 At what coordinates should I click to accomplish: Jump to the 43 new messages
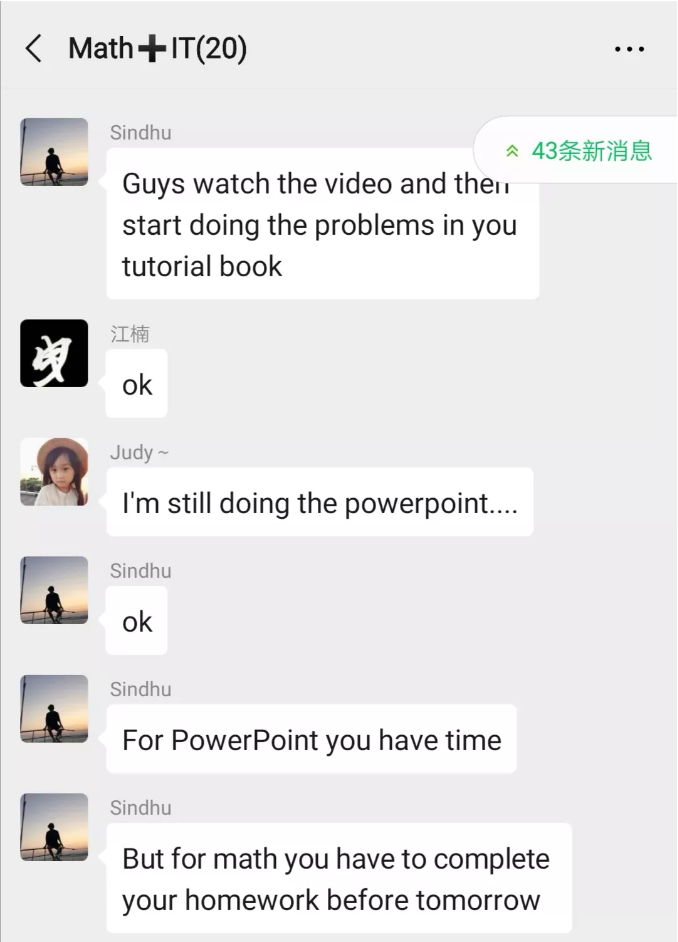pyautogui.click(x=580, y=151)
